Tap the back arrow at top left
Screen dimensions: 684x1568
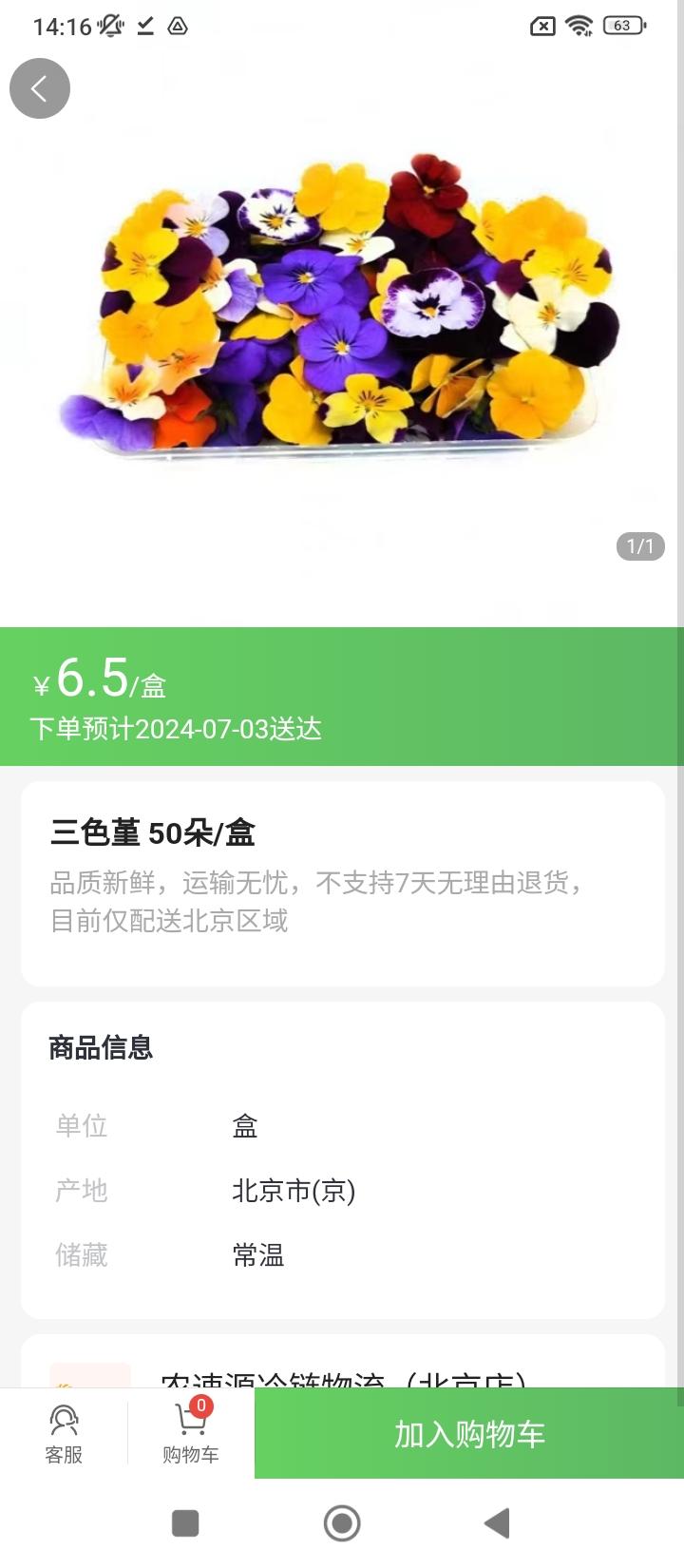(40, 87)
